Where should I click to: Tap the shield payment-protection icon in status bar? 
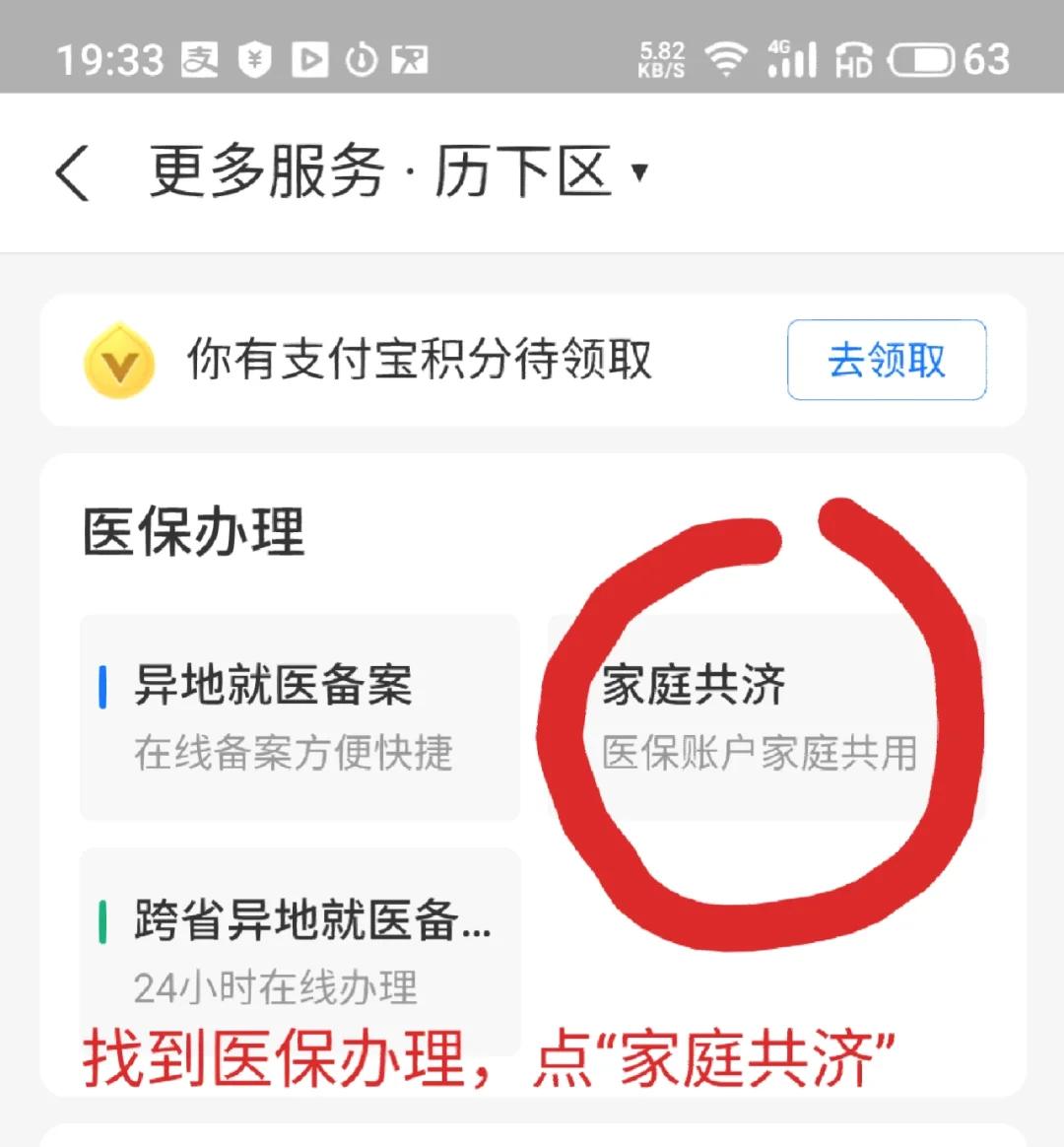[254, 59]
